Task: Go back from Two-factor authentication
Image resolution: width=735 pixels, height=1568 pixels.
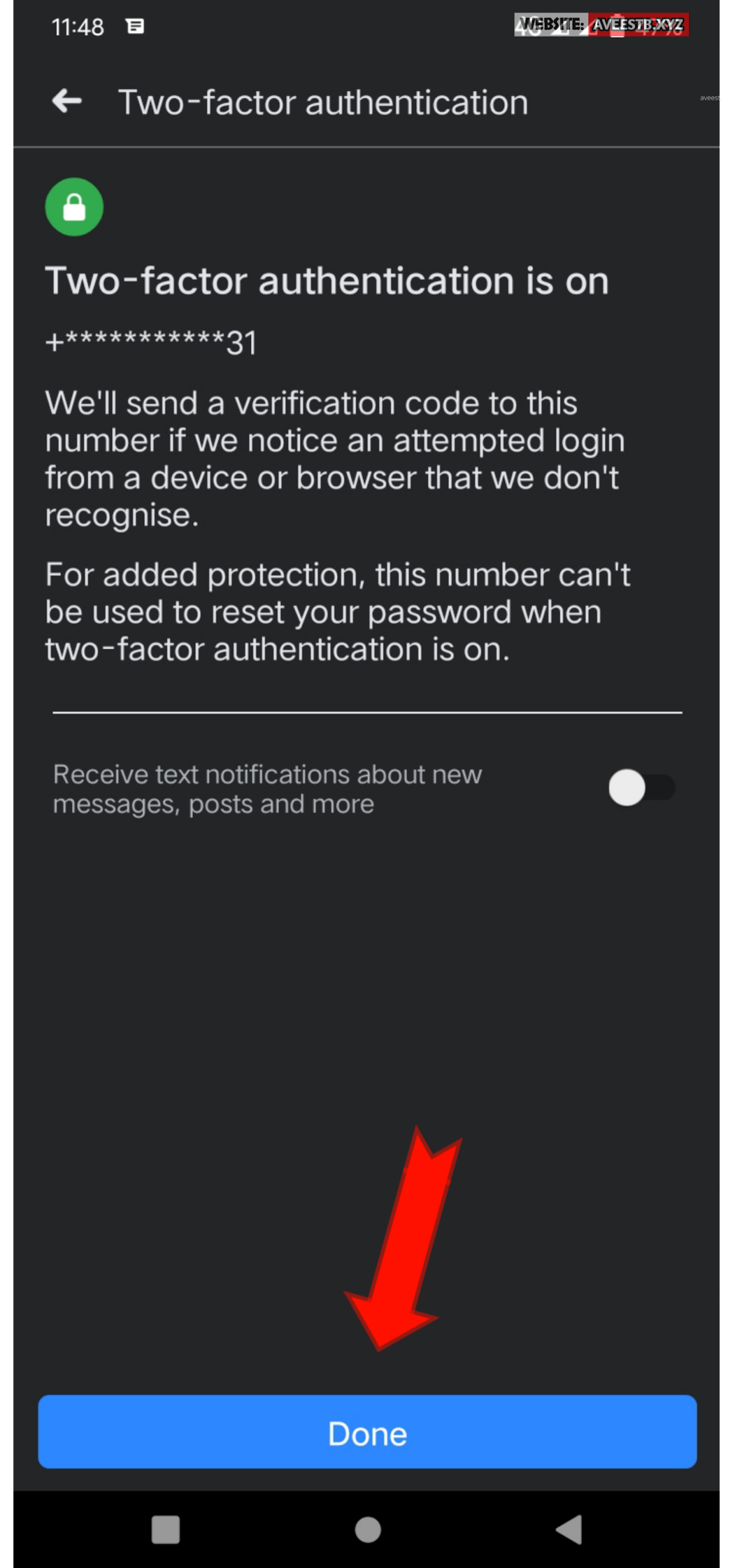Action: [x=67, y=101]
